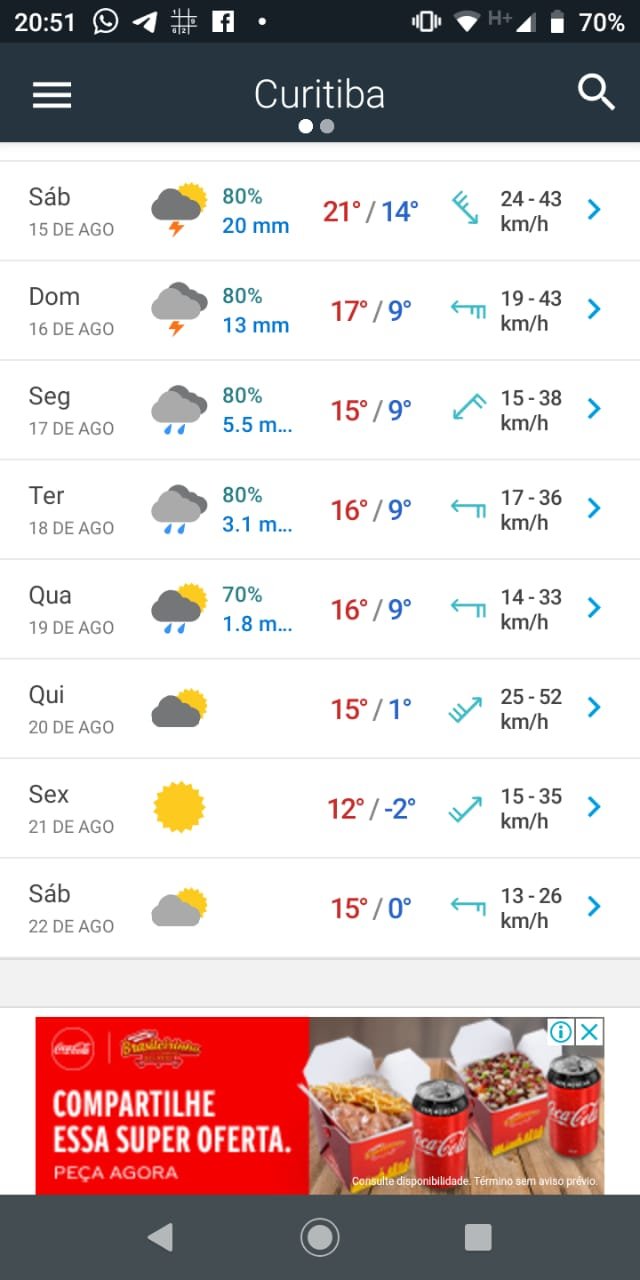640x1280 pixels.
Task: View details for Seg 17 de Ago
Action: tap(320, 410)
